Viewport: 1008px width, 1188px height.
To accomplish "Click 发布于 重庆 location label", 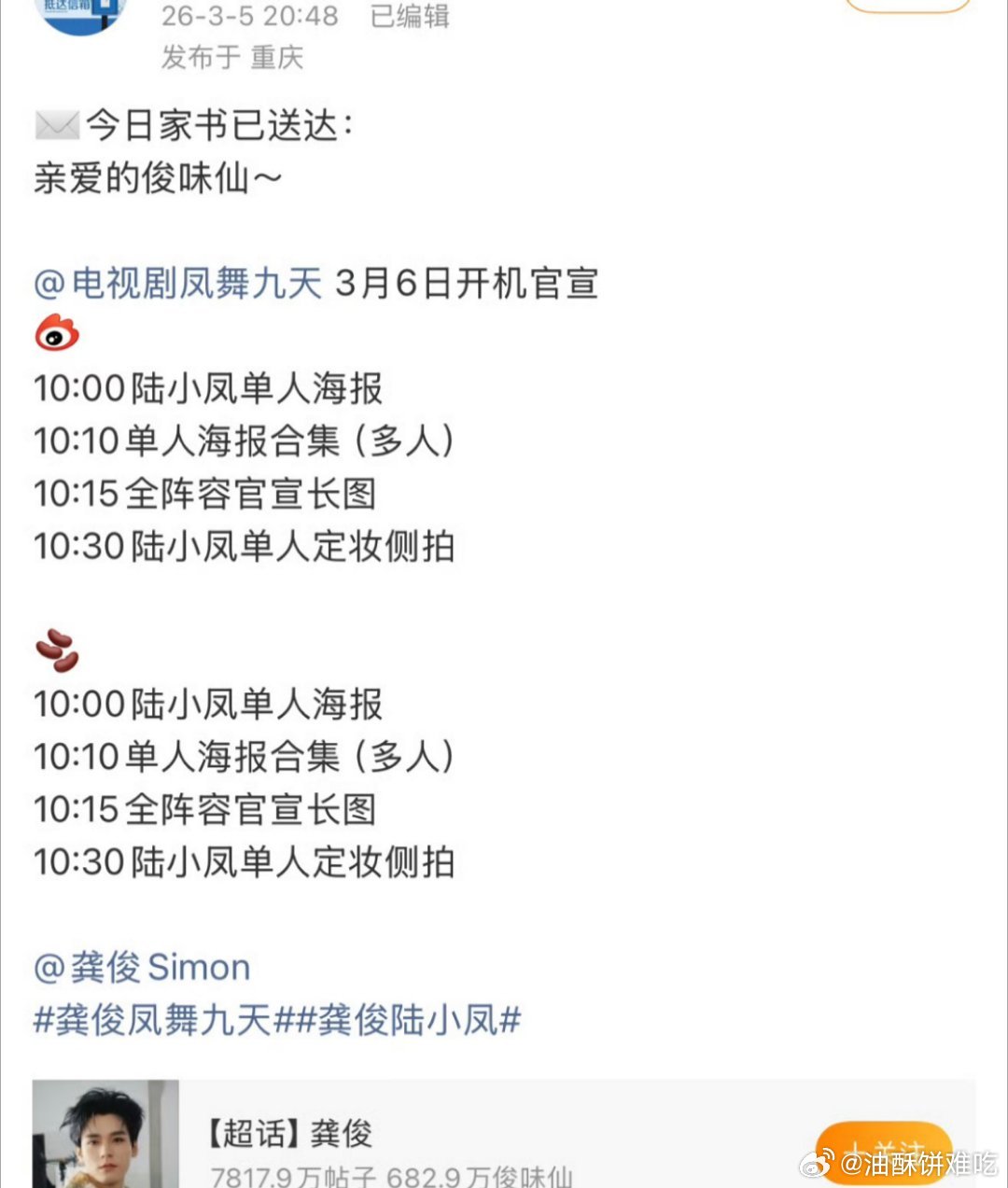I will click(231, 58).
